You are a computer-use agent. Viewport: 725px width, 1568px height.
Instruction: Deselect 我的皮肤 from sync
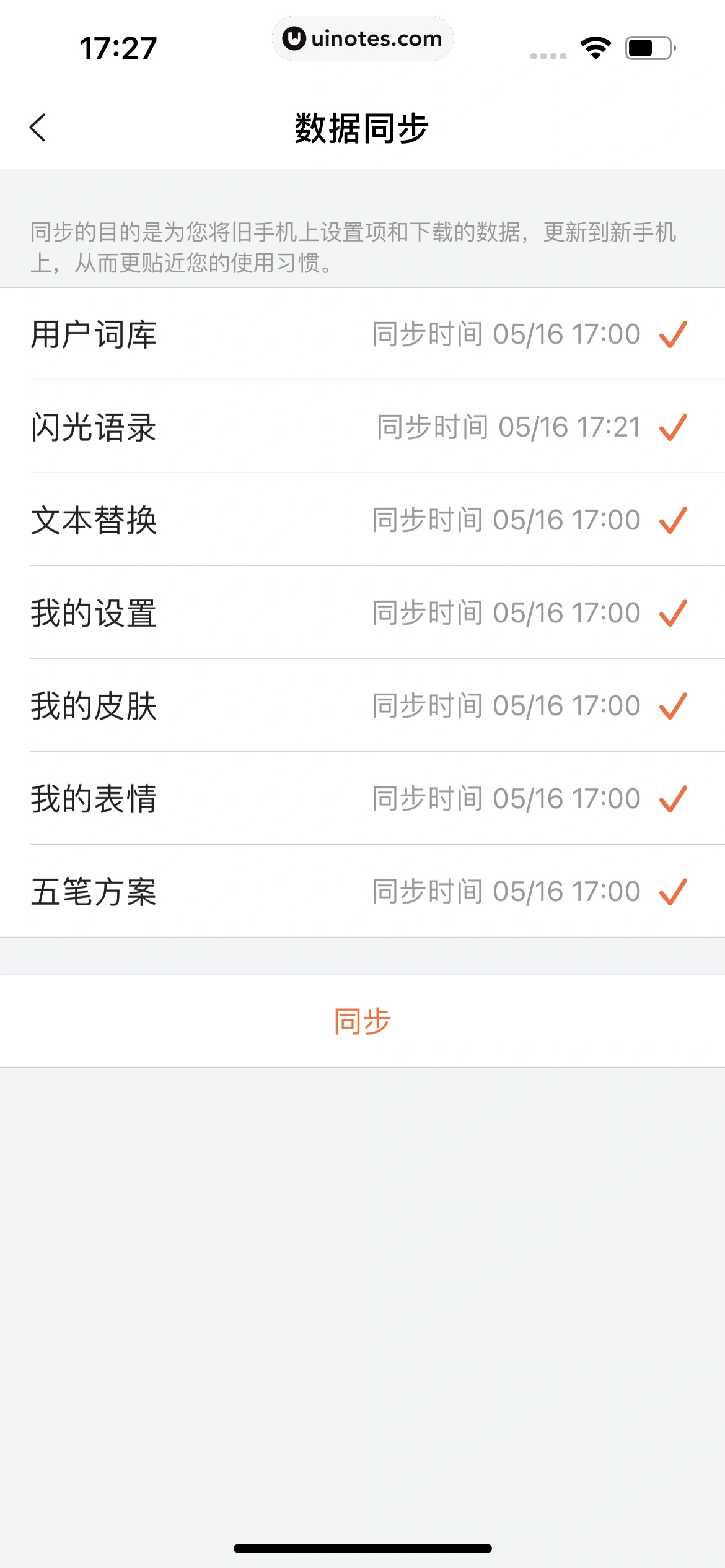click(x=673, y=706)
